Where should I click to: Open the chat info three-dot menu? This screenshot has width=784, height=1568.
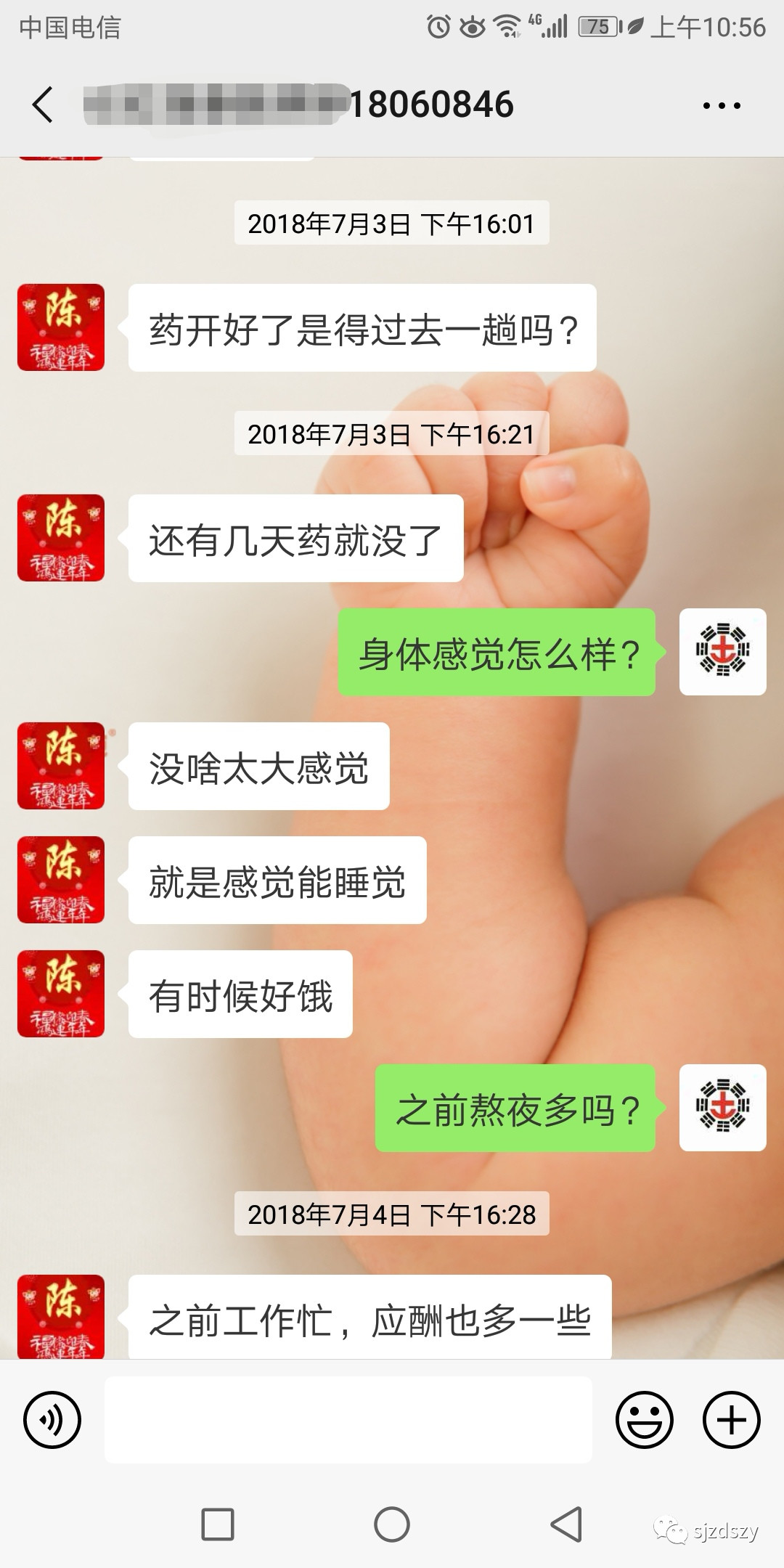(722, 105)
